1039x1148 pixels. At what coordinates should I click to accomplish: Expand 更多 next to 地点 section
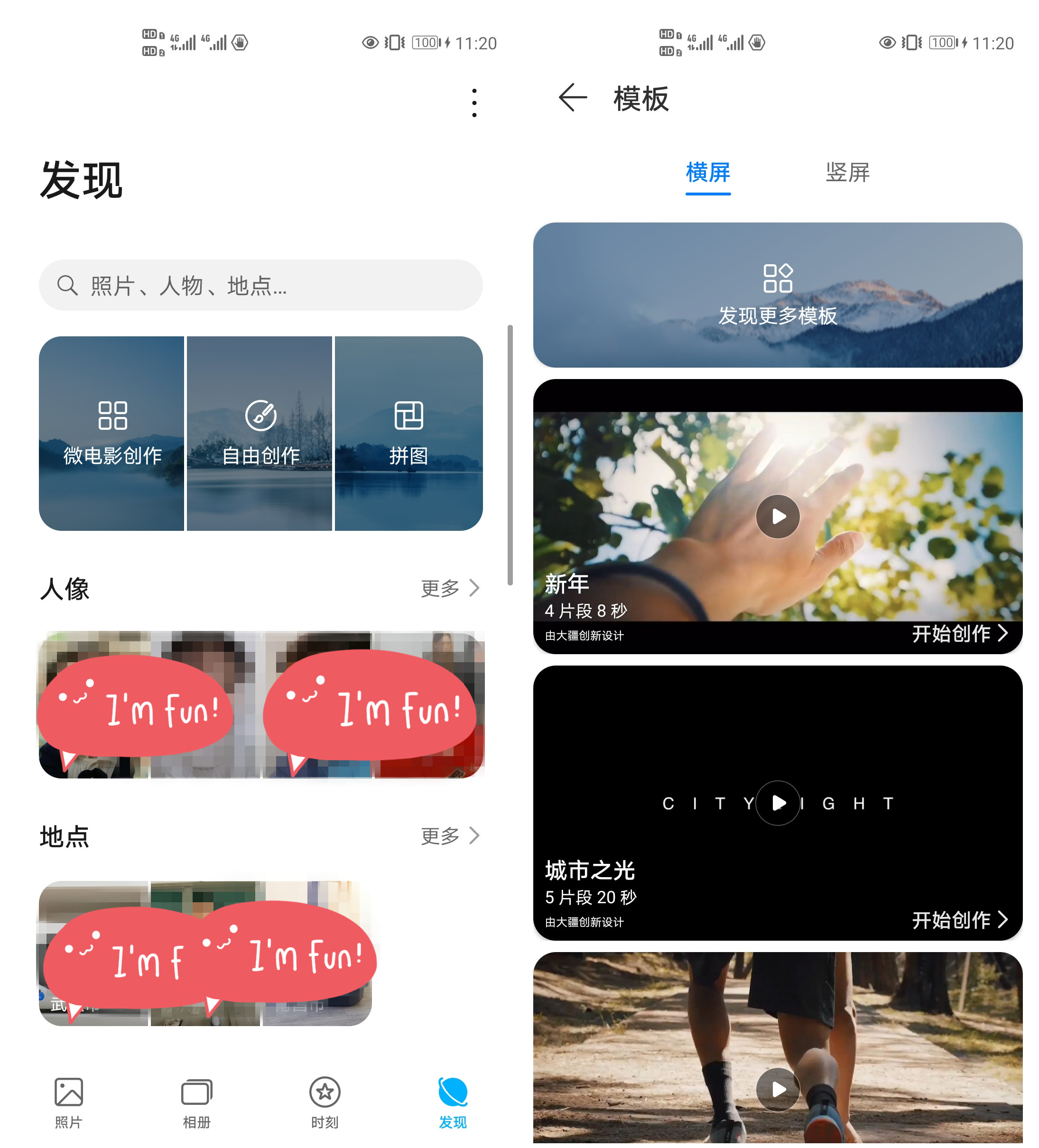(x=449, y=836)
